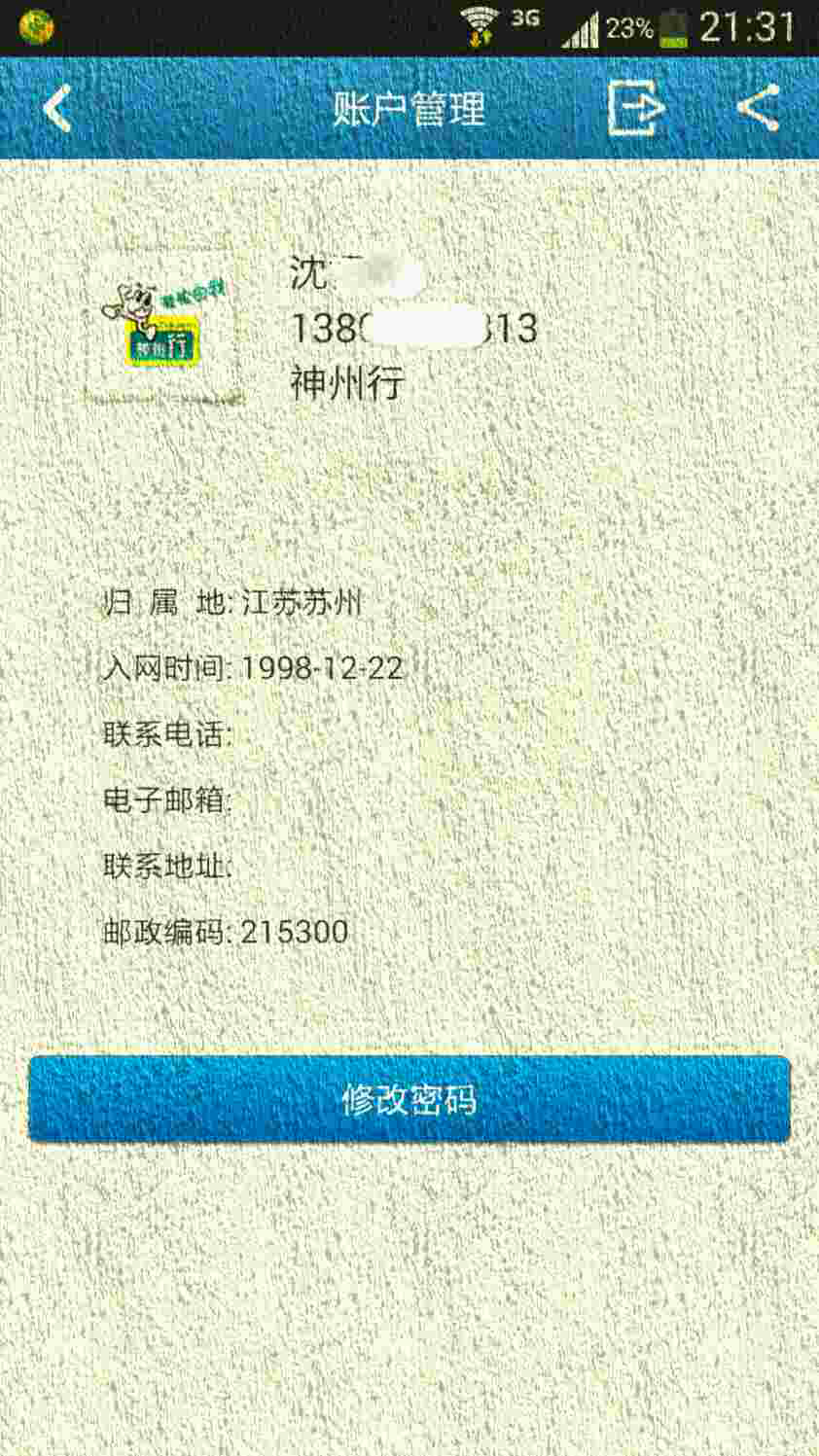Tap the 修改密码 button

[409, 1099]
